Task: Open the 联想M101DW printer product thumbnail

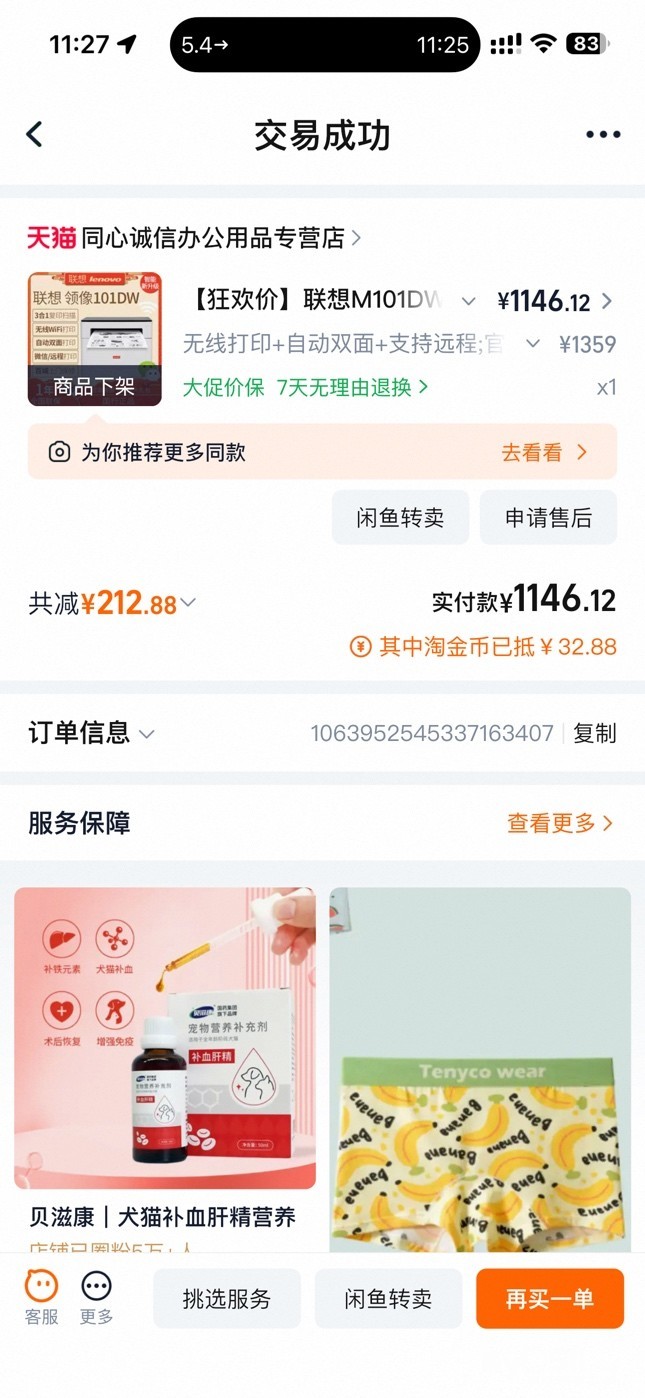Action: click(x=95, y=339)
